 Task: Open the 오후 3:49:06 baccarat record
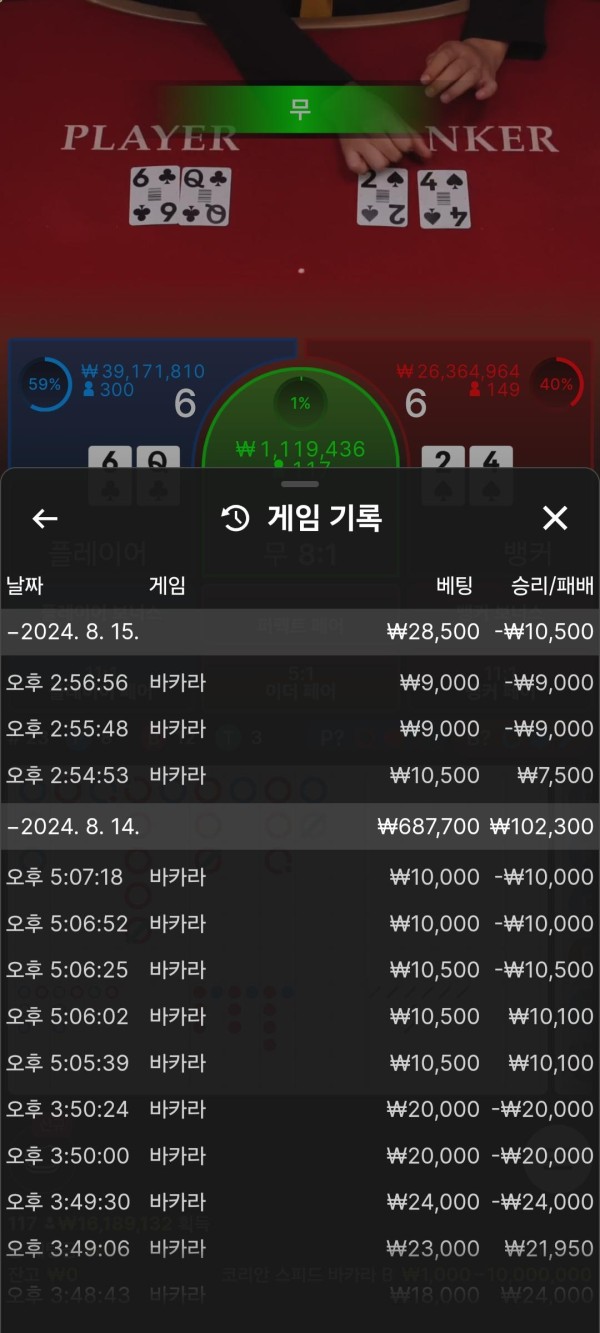(x=300, y=1248)
